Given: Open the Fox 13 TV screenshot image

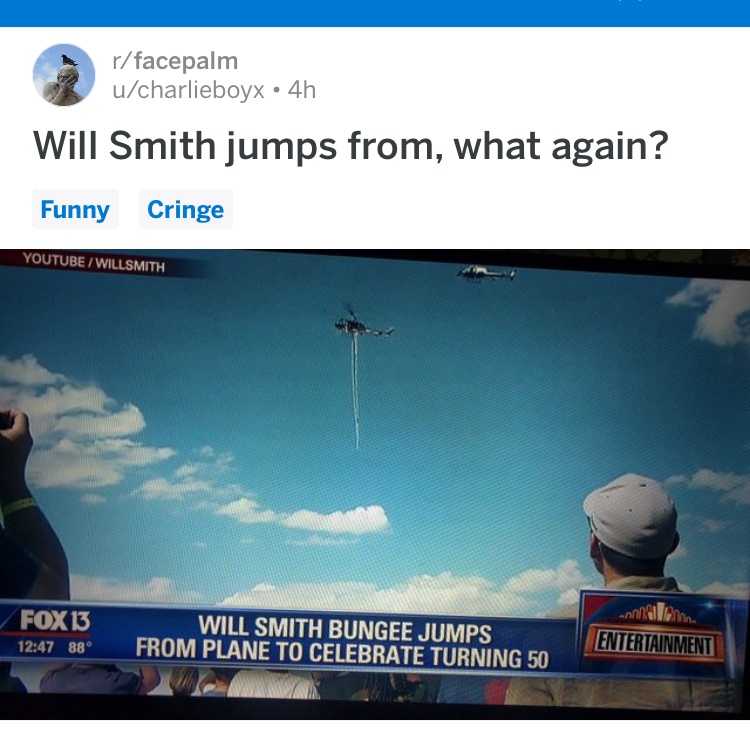Looking at the screenshot, I should [x=375, y=480].
